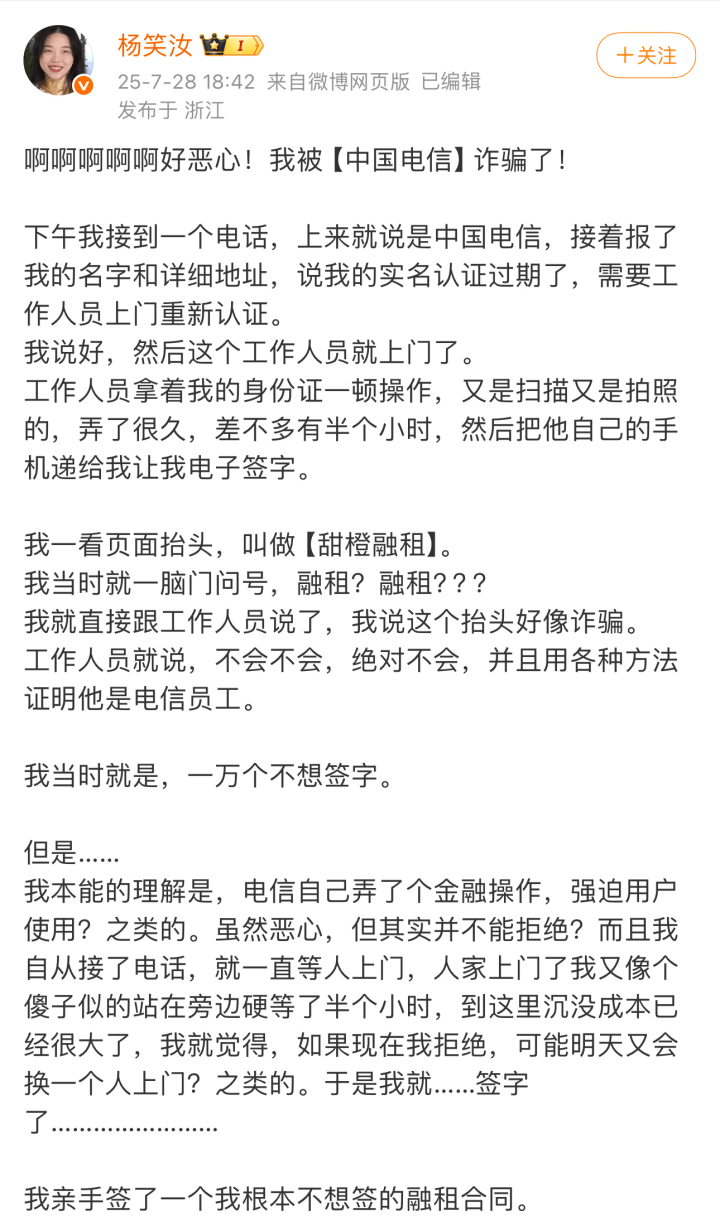
Task: Follow 杨笑汝 with the 关注 button
Action: 645,55
